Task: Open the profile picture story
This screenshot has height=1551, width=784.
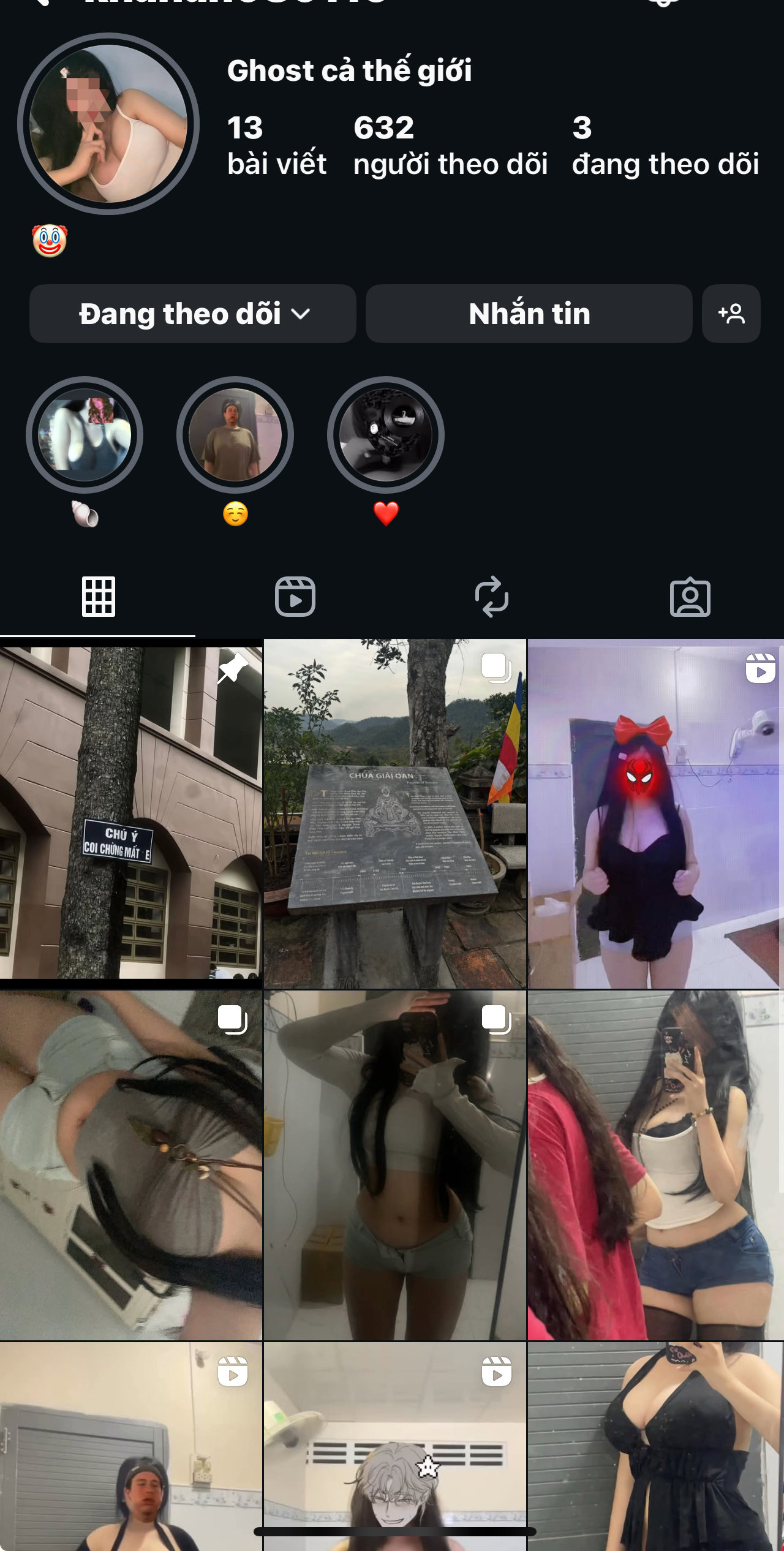Action: 108,124
